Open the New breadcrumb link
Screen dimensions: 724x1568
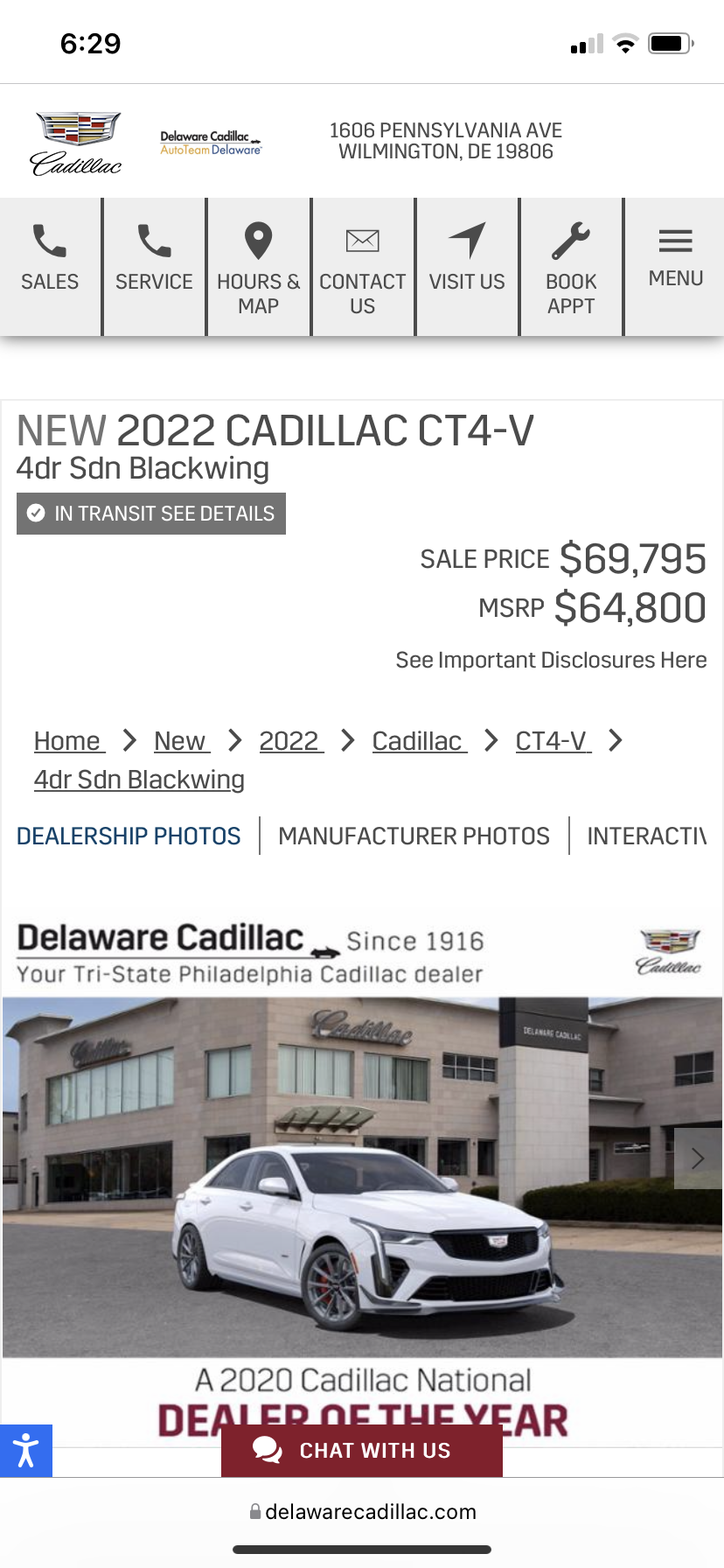tap(180, 741)
